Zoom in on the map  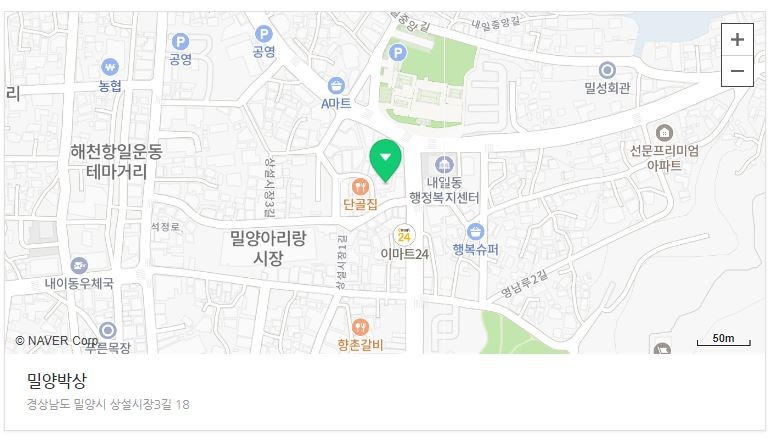coord(737,40)
